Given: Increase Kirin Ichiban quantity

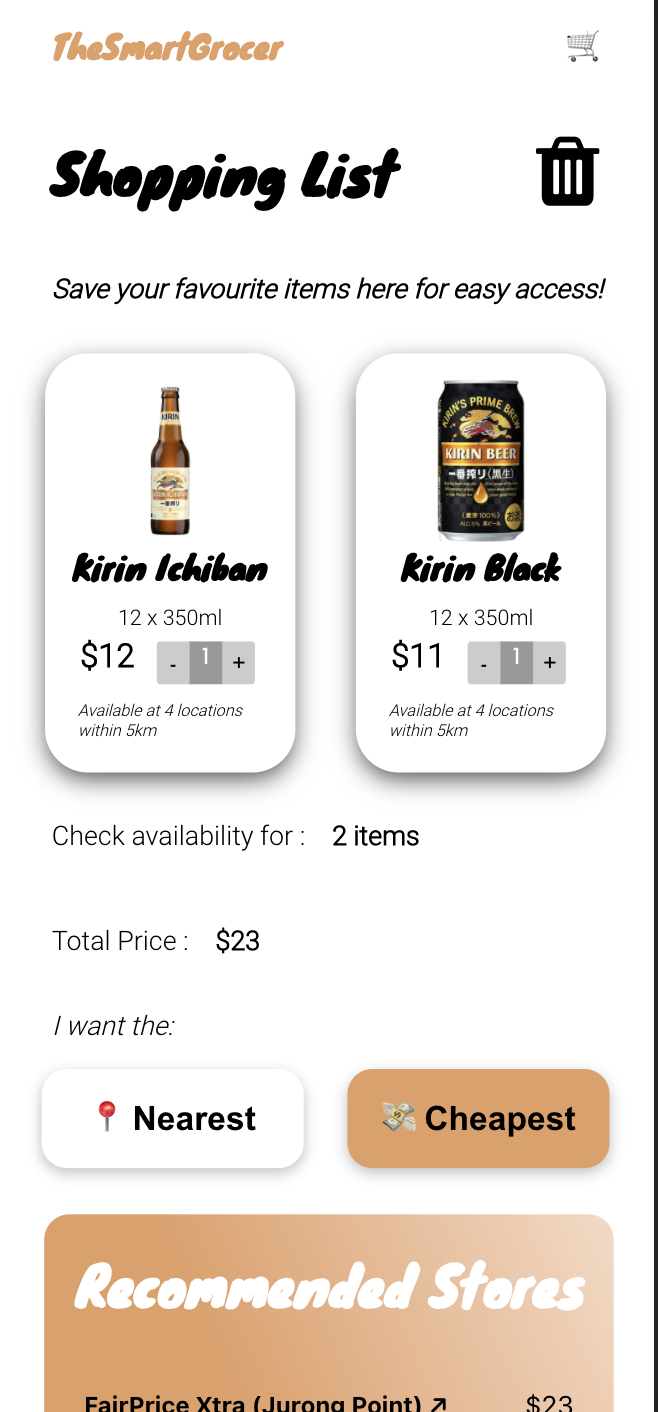Looking at the screenshot, I should [239, 663].
